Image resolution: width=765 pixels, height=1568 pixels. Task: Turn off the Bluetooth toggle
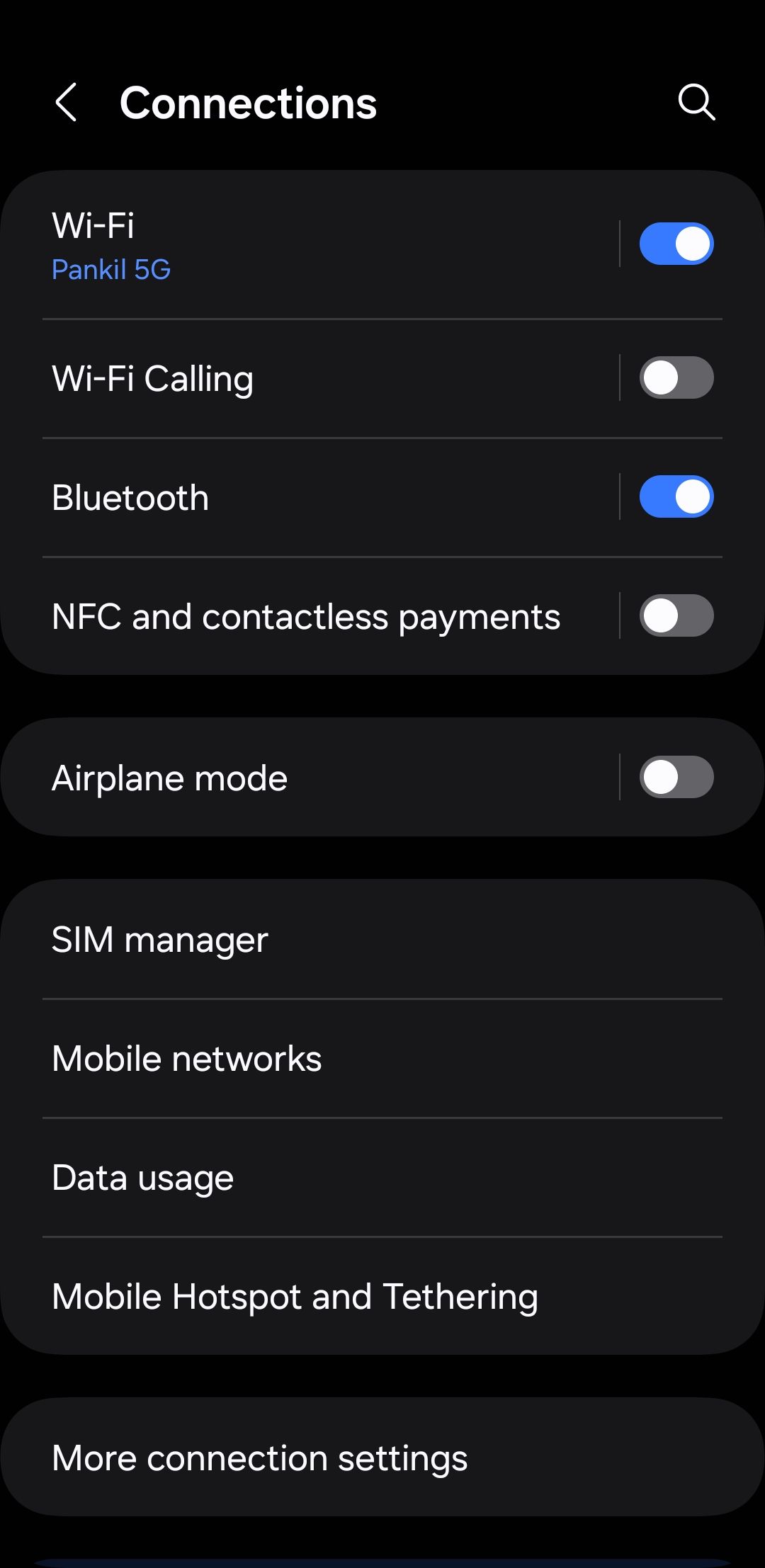pyautogui.click(x=675, y=496)
